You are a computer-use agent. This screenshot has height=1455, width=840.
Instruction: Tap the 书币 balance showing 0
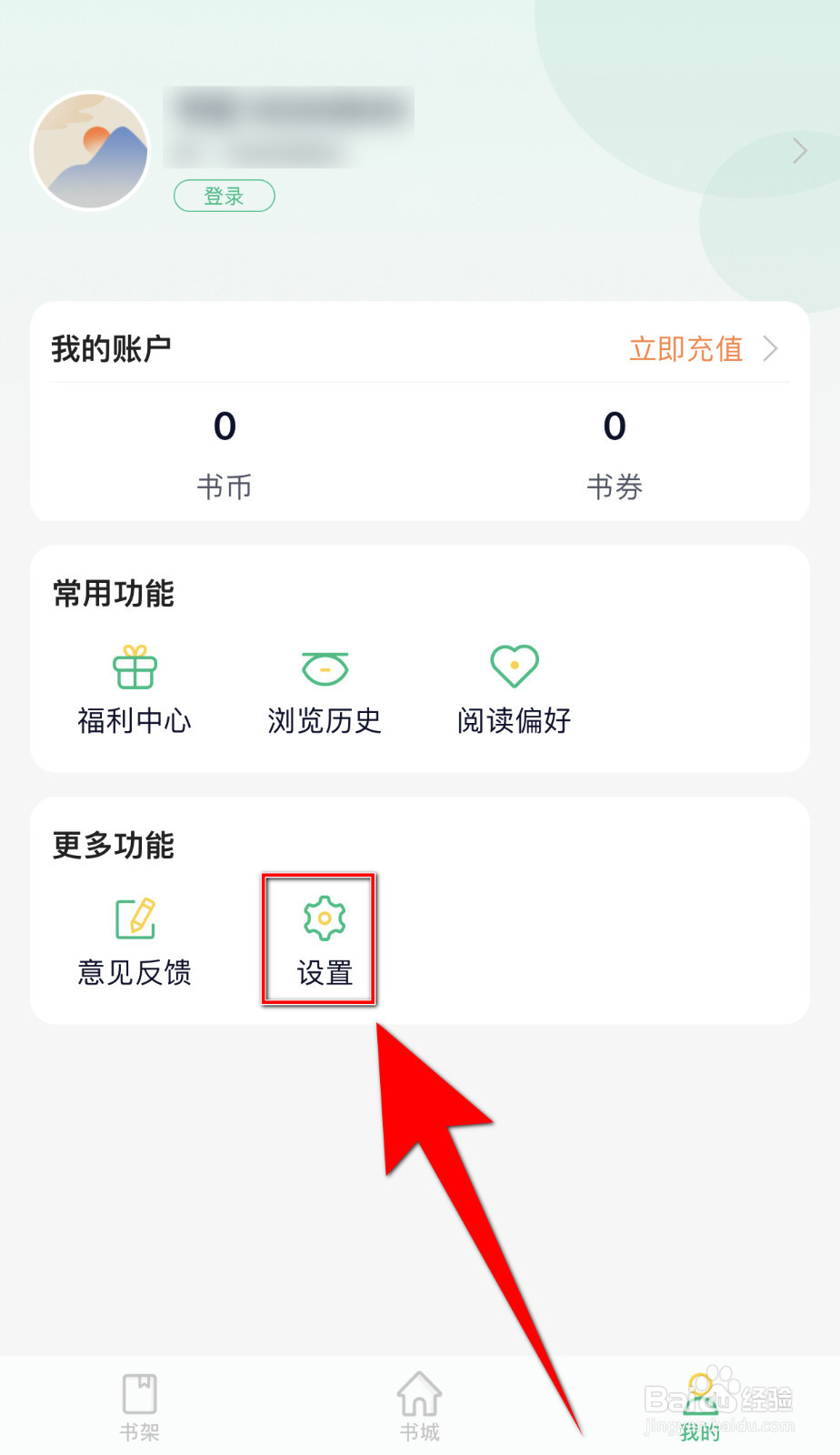click(x=225, y=452)
